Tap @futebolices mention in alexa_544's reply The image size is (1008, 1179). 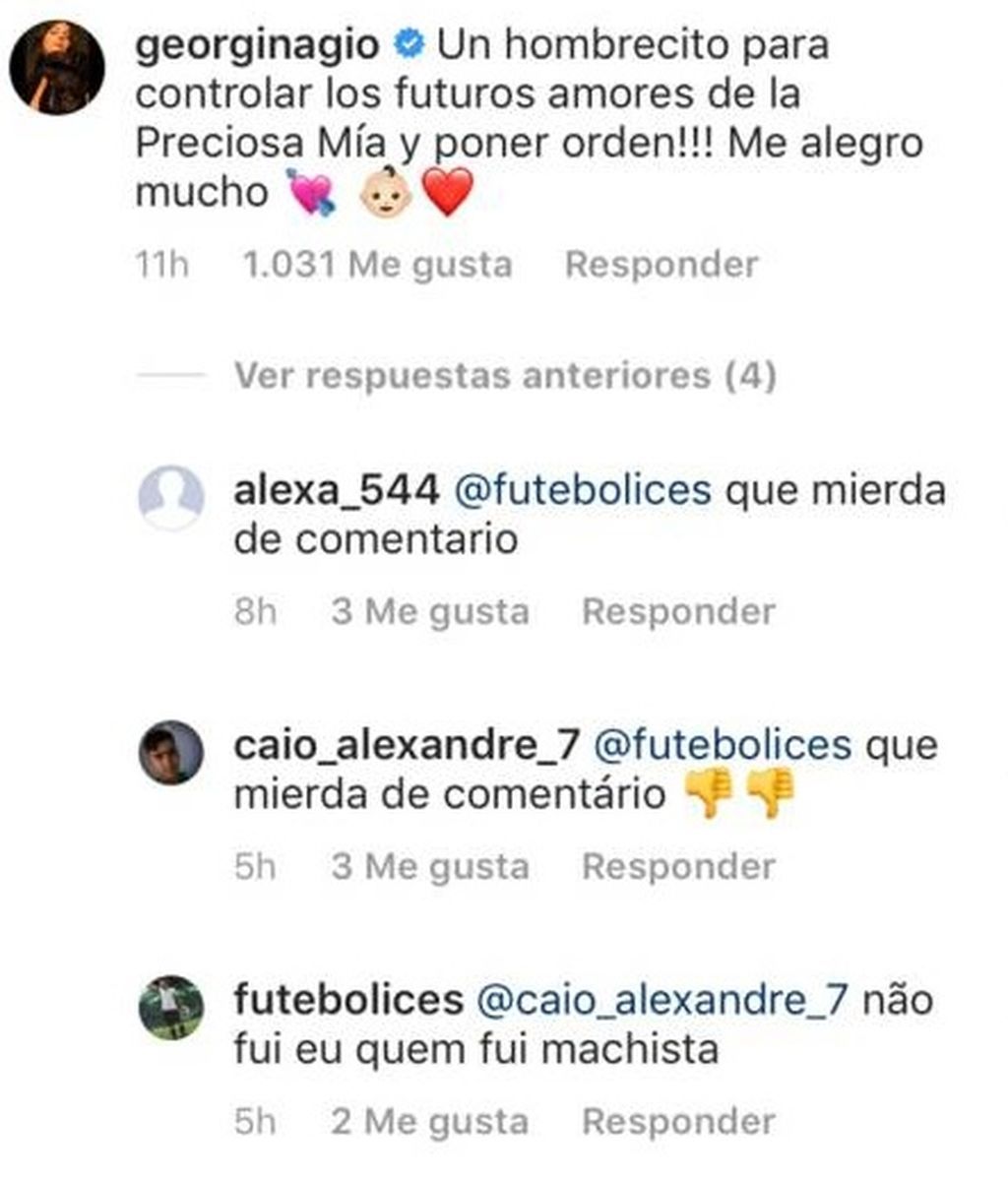pos(583,490)
